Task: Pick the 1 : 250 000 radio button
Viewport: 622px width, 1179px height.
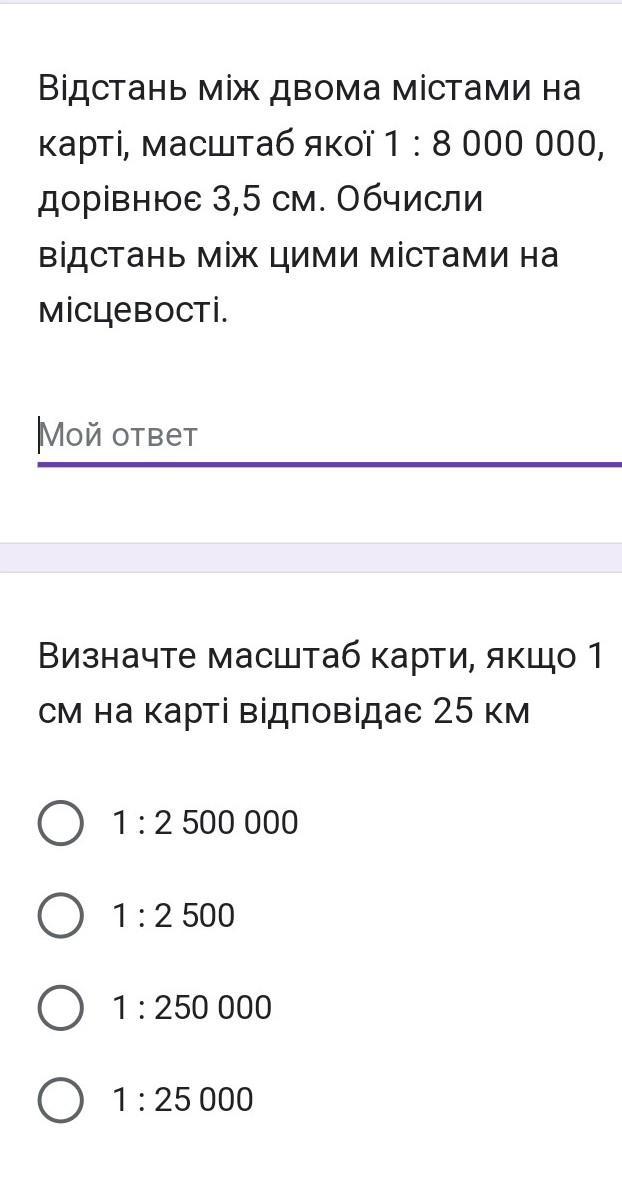Action: [x=61, y=1007]
